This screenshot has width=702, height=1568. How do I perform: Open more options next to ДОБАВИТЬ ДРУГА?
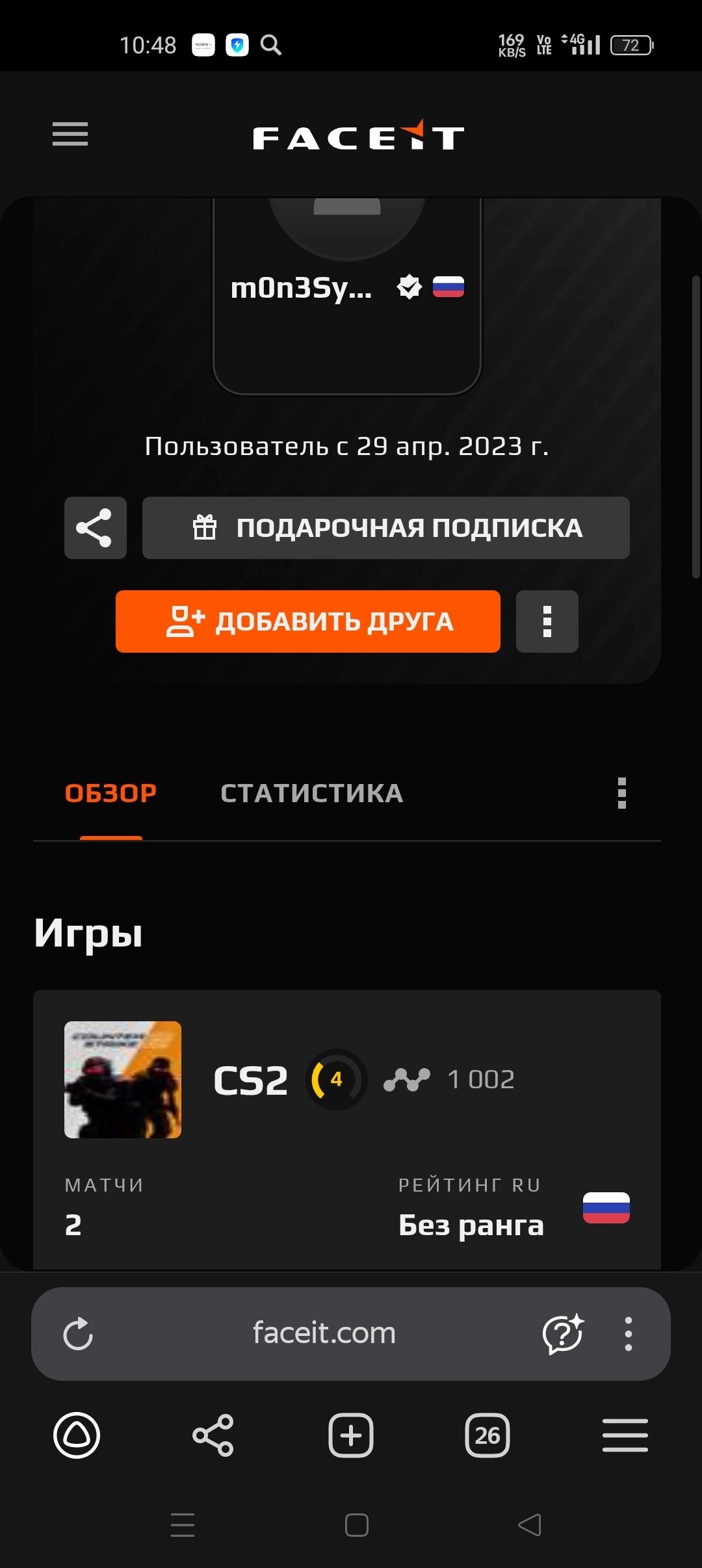coord(547,621)
